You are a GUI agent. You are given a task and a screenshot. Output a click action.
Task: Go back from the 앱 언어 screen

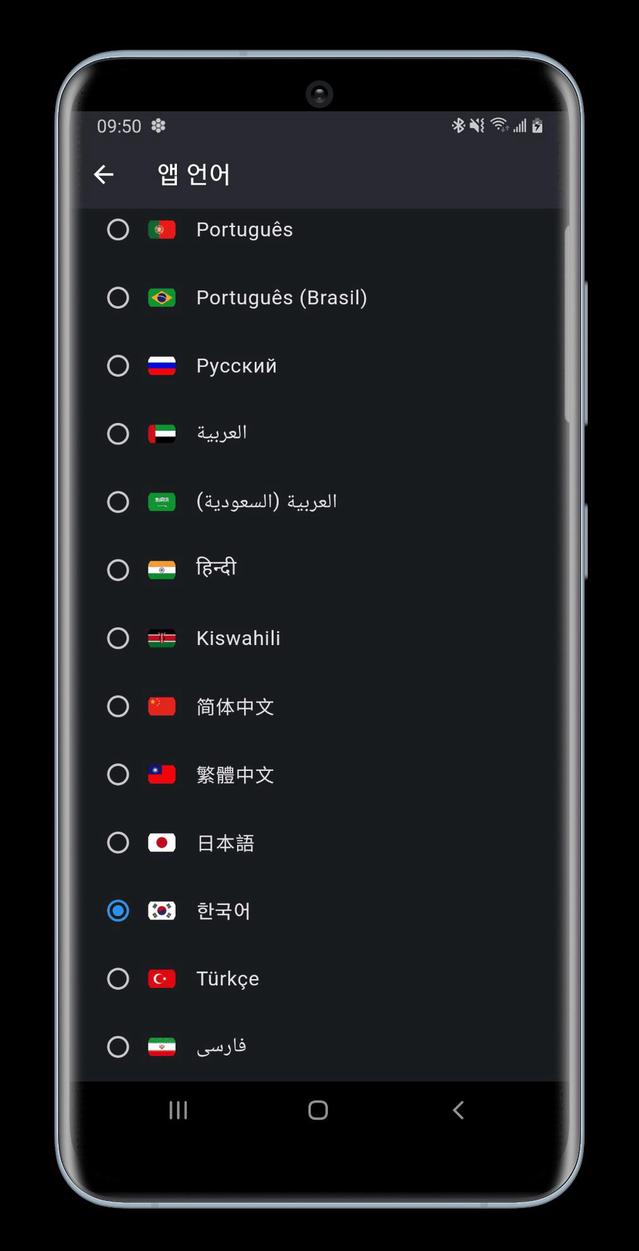(104, 175)
